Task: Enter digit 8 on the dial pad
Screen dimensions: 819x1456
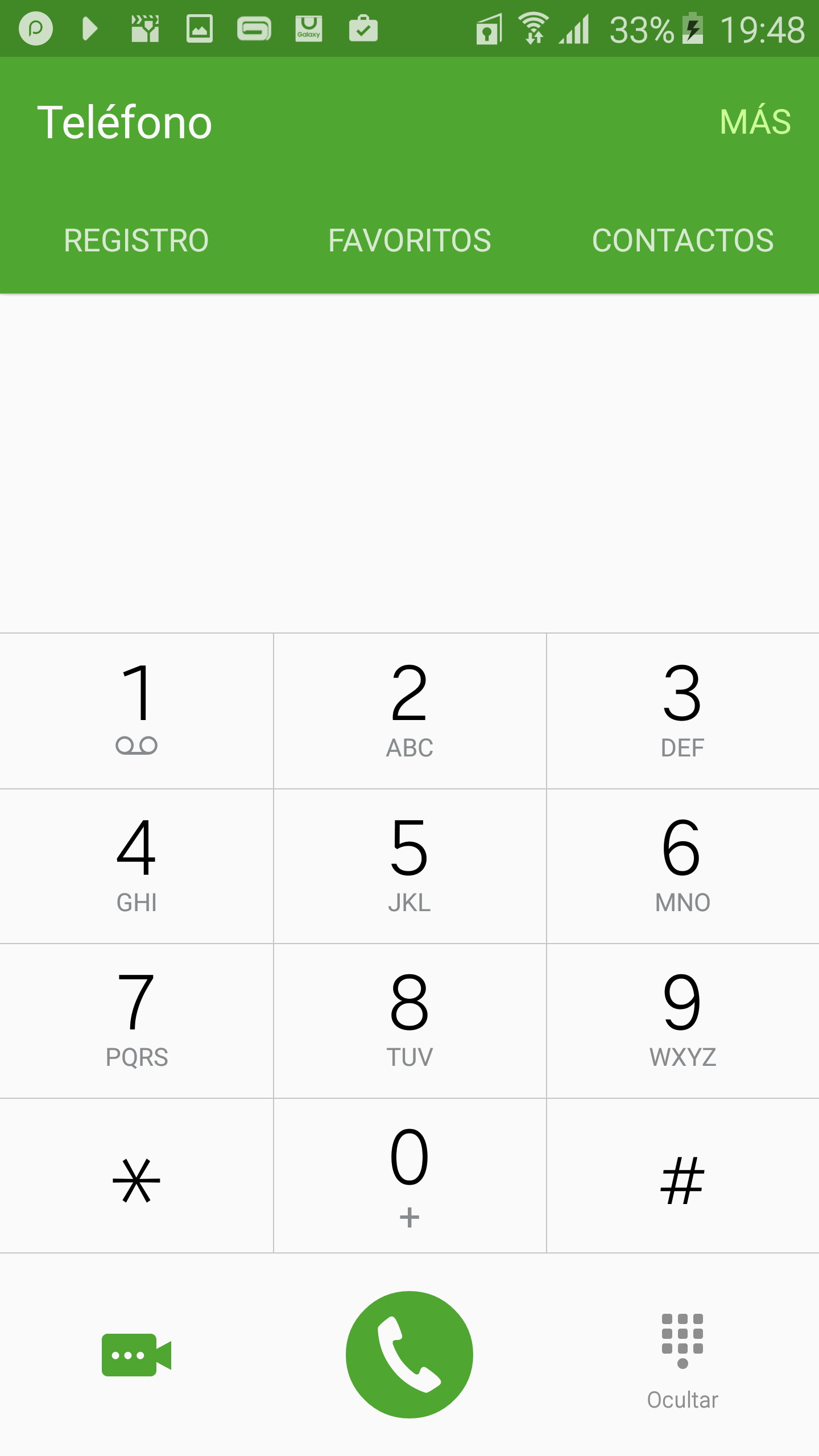Action: [409, 1020]
